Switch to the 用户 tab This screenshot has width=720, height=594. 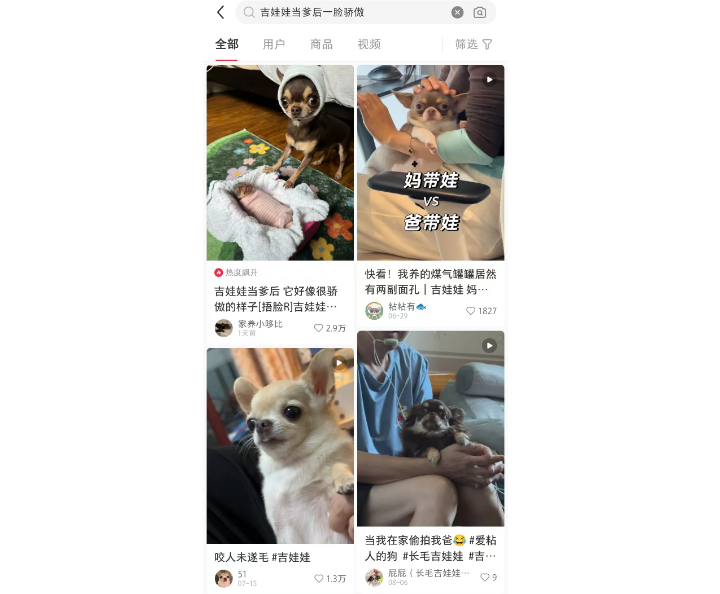pos(273,44)
